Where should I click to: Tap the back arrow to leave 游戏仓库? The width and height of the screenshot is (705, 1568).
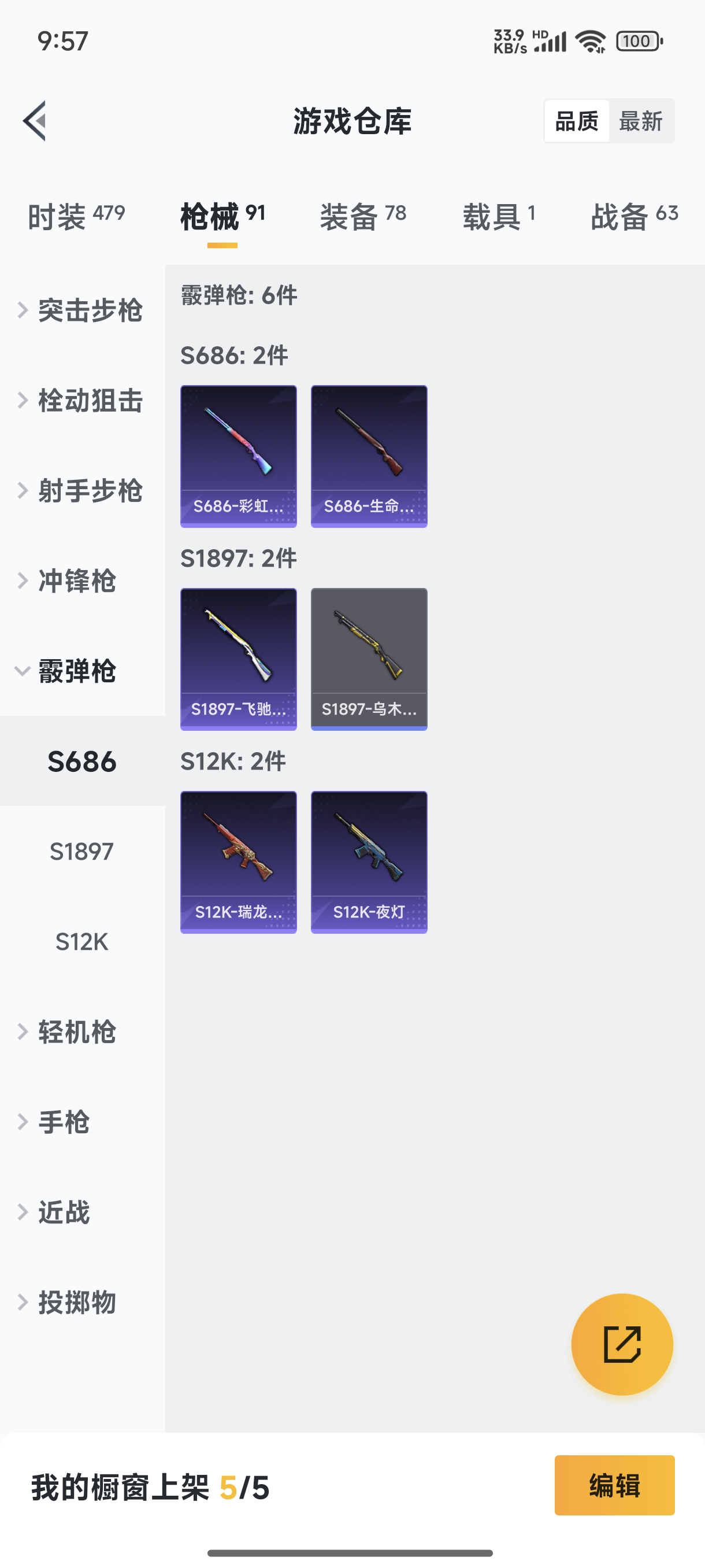click(35, 120)
